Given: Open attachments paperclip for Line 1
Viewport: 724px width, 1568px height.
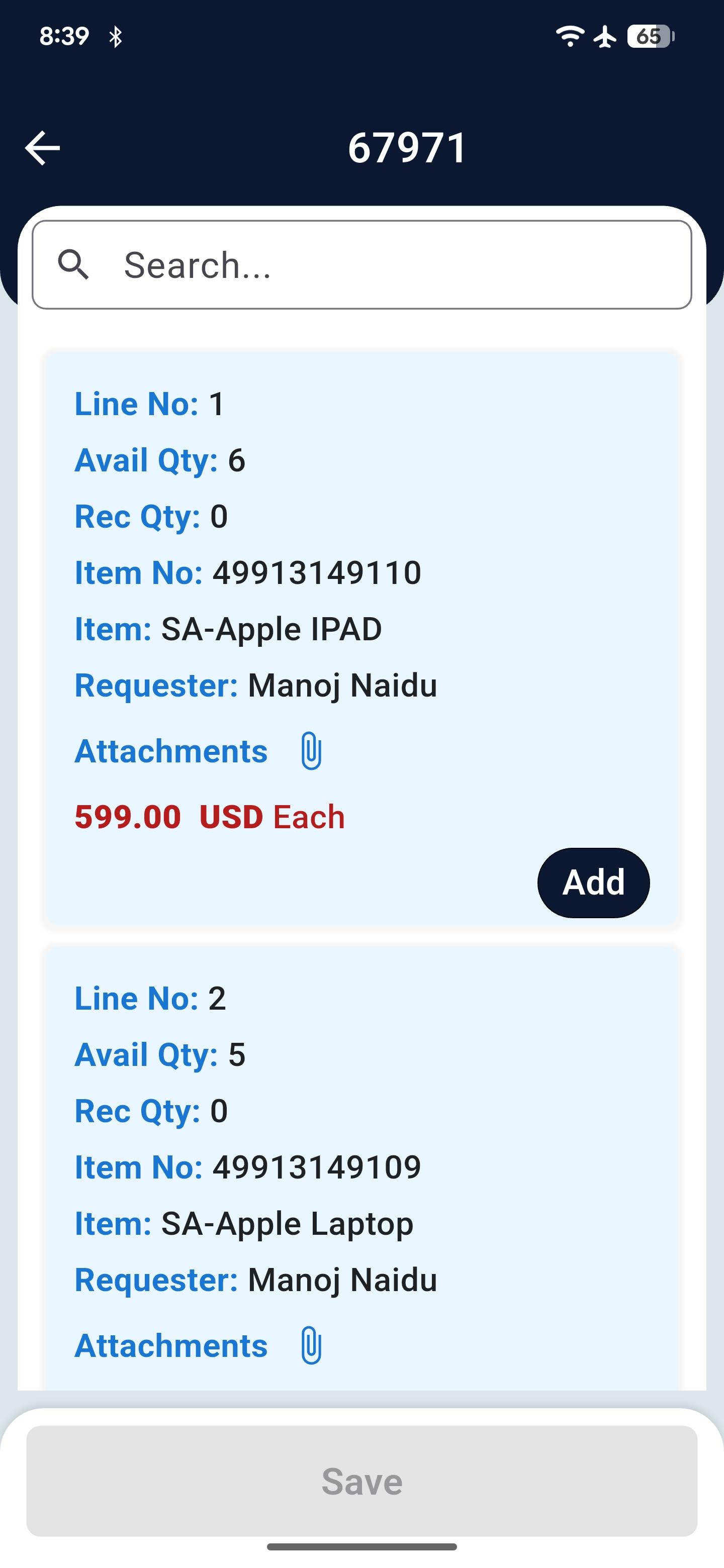Looking at the screenshot, I should [x=311, y=750].
